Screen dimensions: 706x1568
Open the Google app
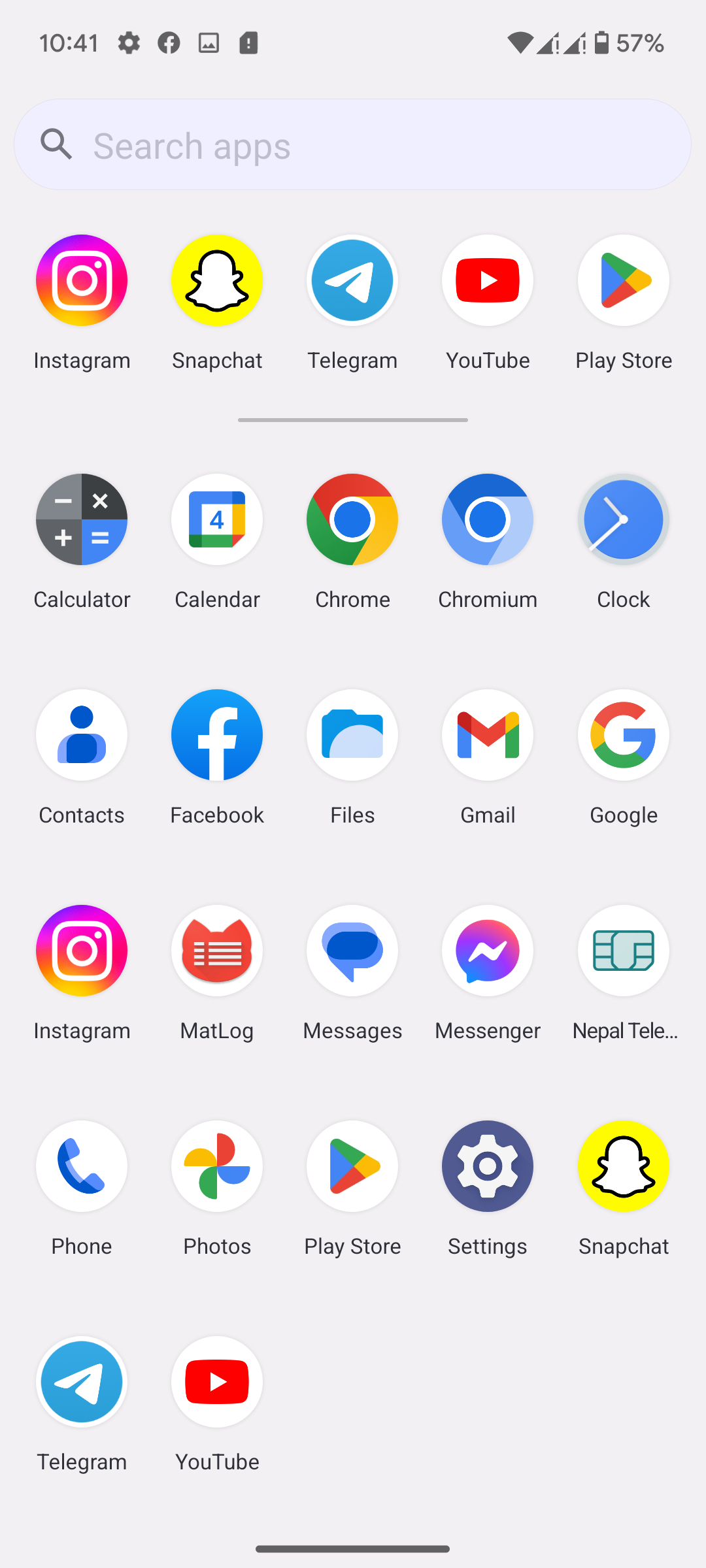(623, 736)
